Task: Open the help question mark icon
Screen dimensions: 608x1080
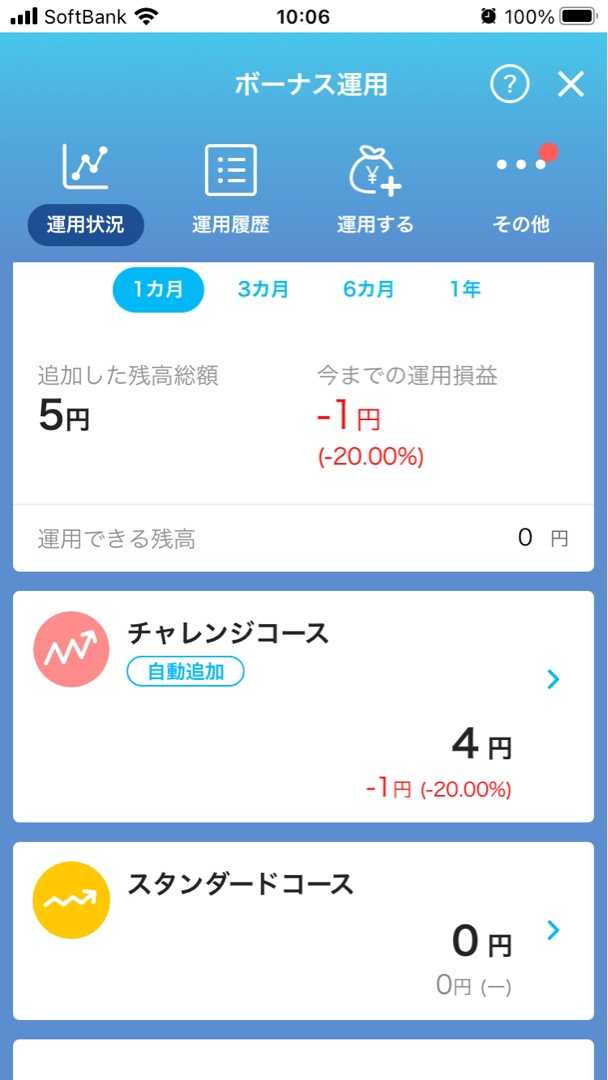Action: click(510, 84)
